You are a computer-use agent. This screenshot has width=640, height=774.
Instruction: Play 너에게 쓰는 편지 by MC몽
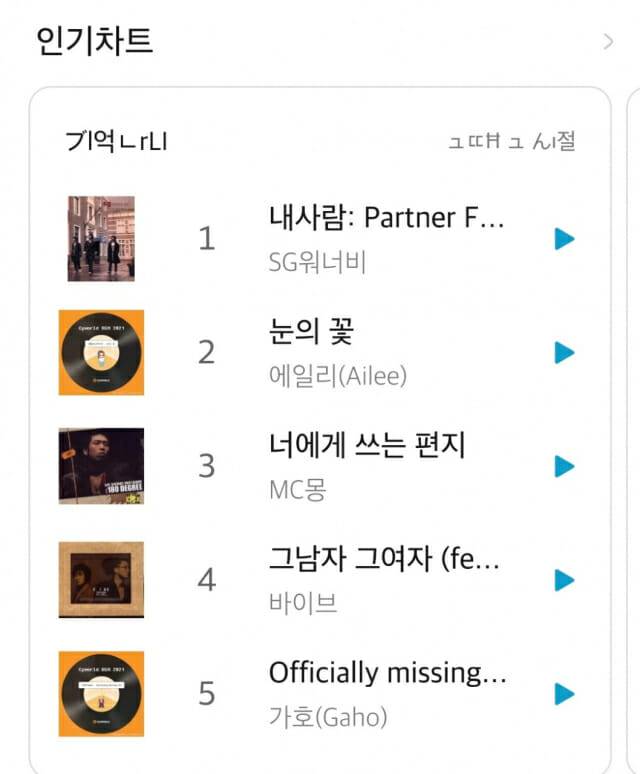565,466
